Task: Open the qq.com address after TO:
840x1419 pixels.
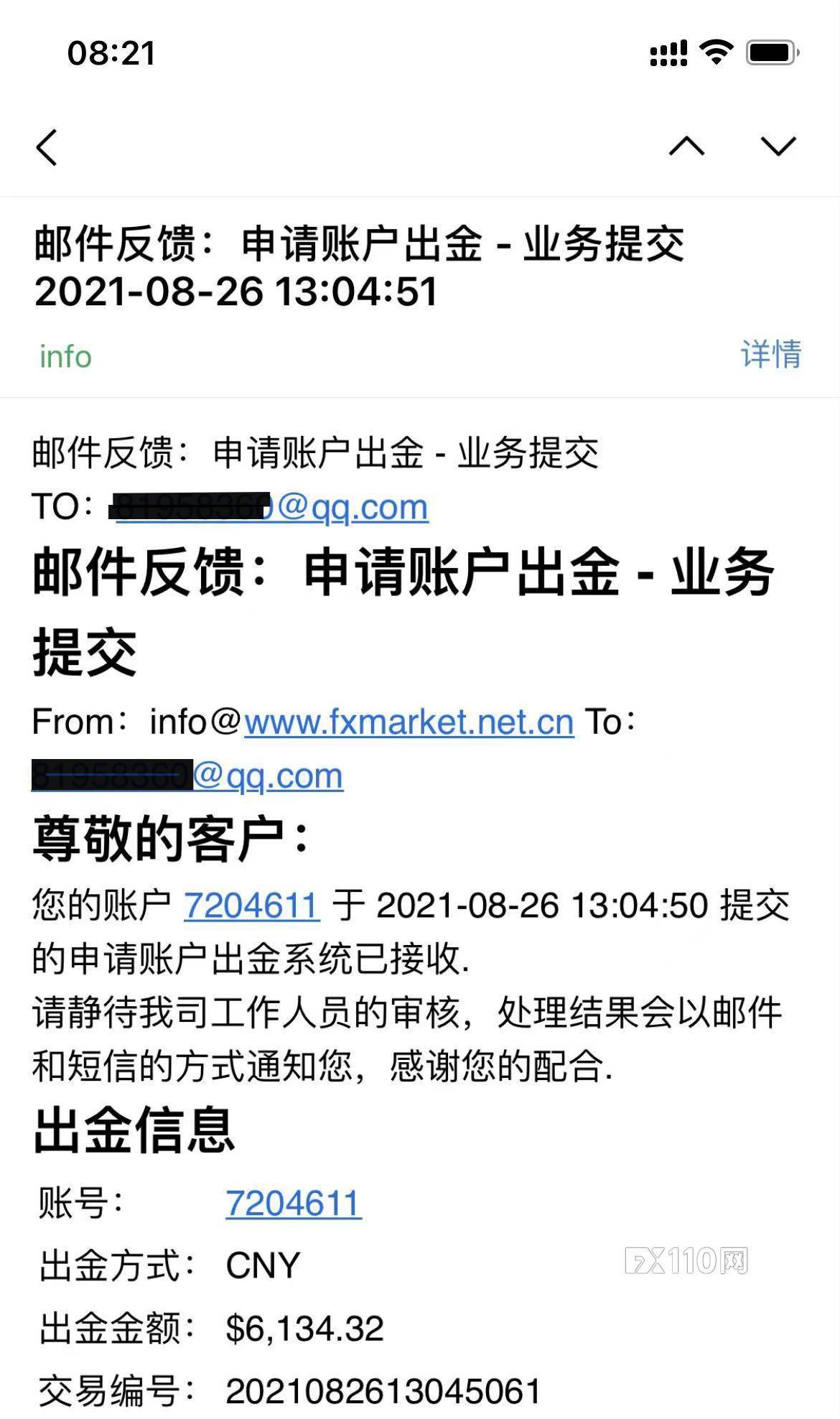Action: [272, 508]
